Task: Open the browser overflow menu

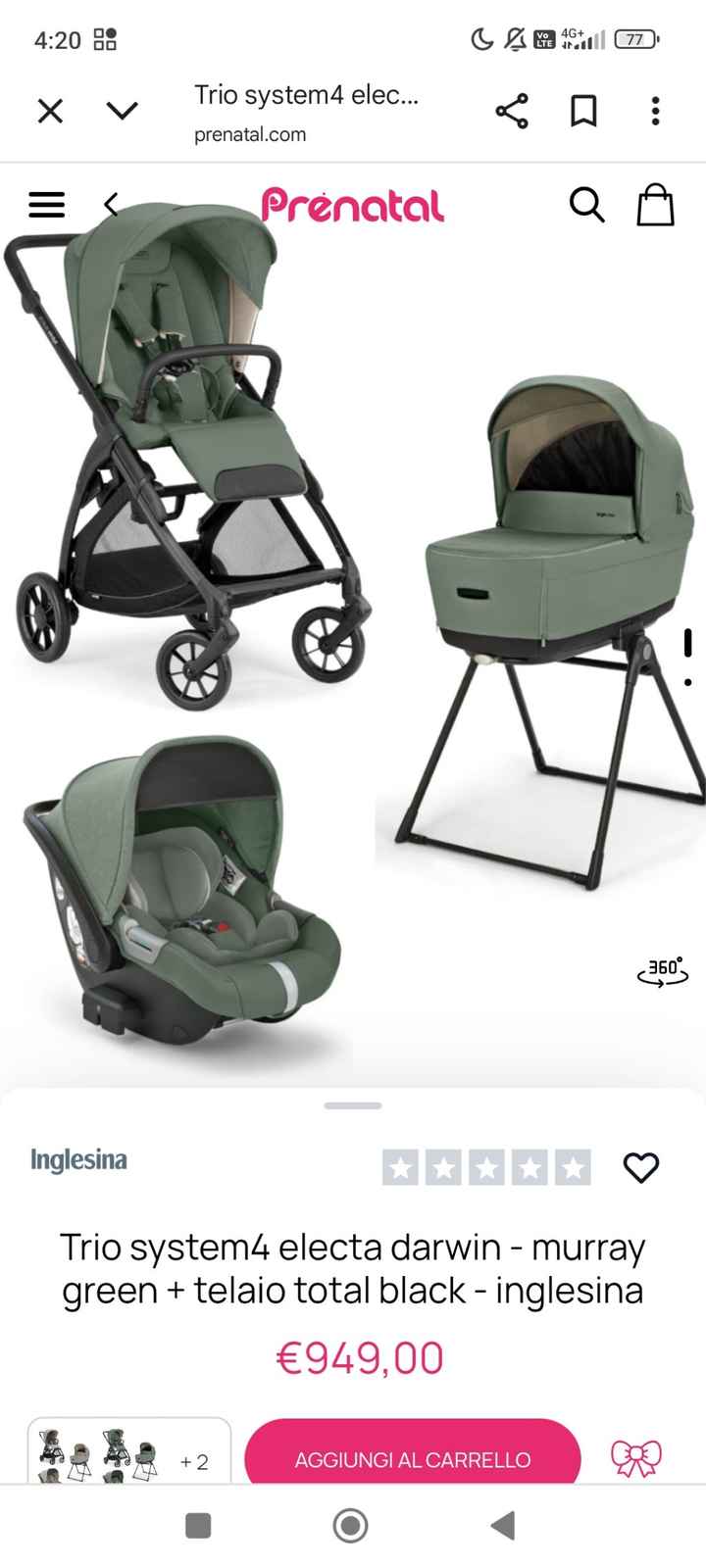Action: click(x=656, y=111)
